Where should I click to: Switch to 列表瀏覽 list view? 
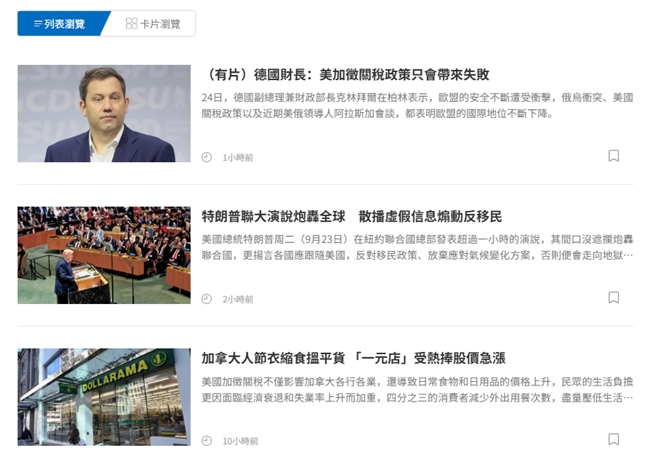pyautogui.click(x=58, y=23)
